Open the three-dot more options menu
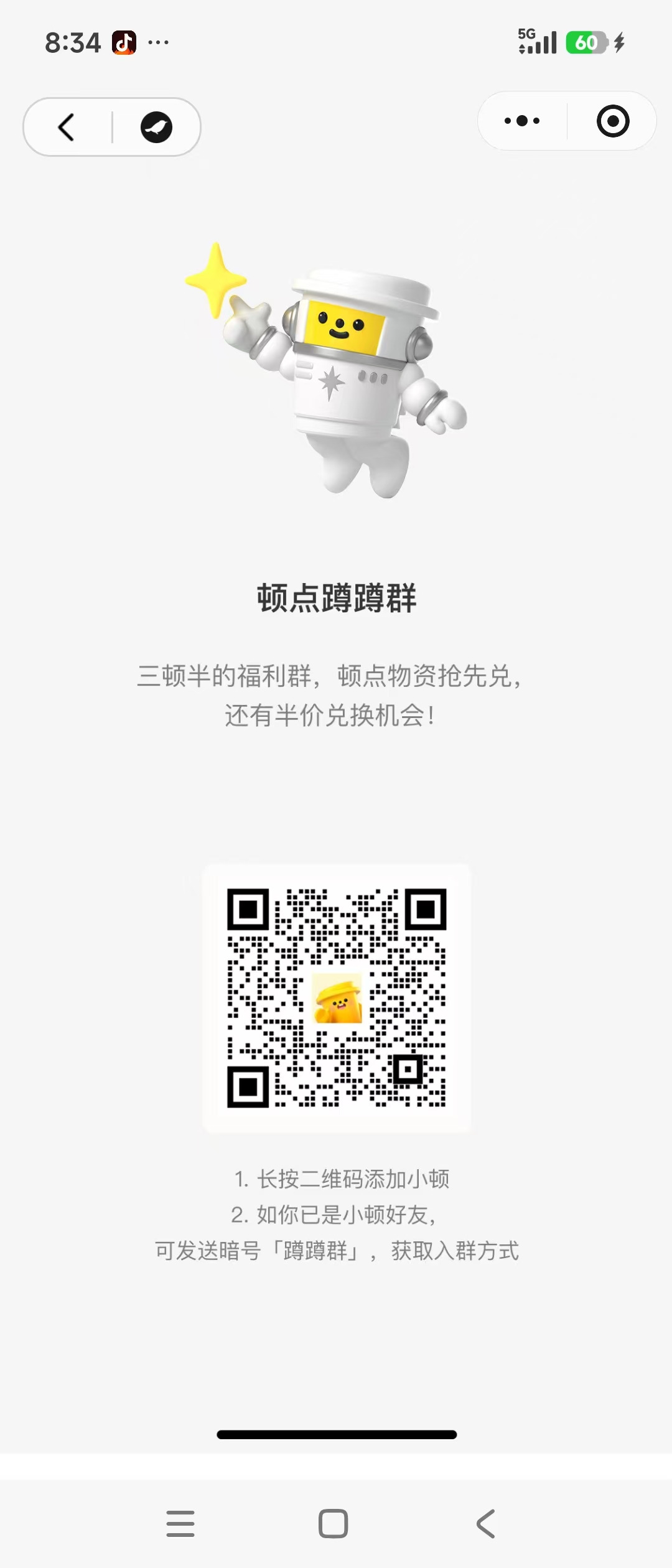The height and width of the screenshot is (1568, 672). pyautogui.click(x=522, y=121)
